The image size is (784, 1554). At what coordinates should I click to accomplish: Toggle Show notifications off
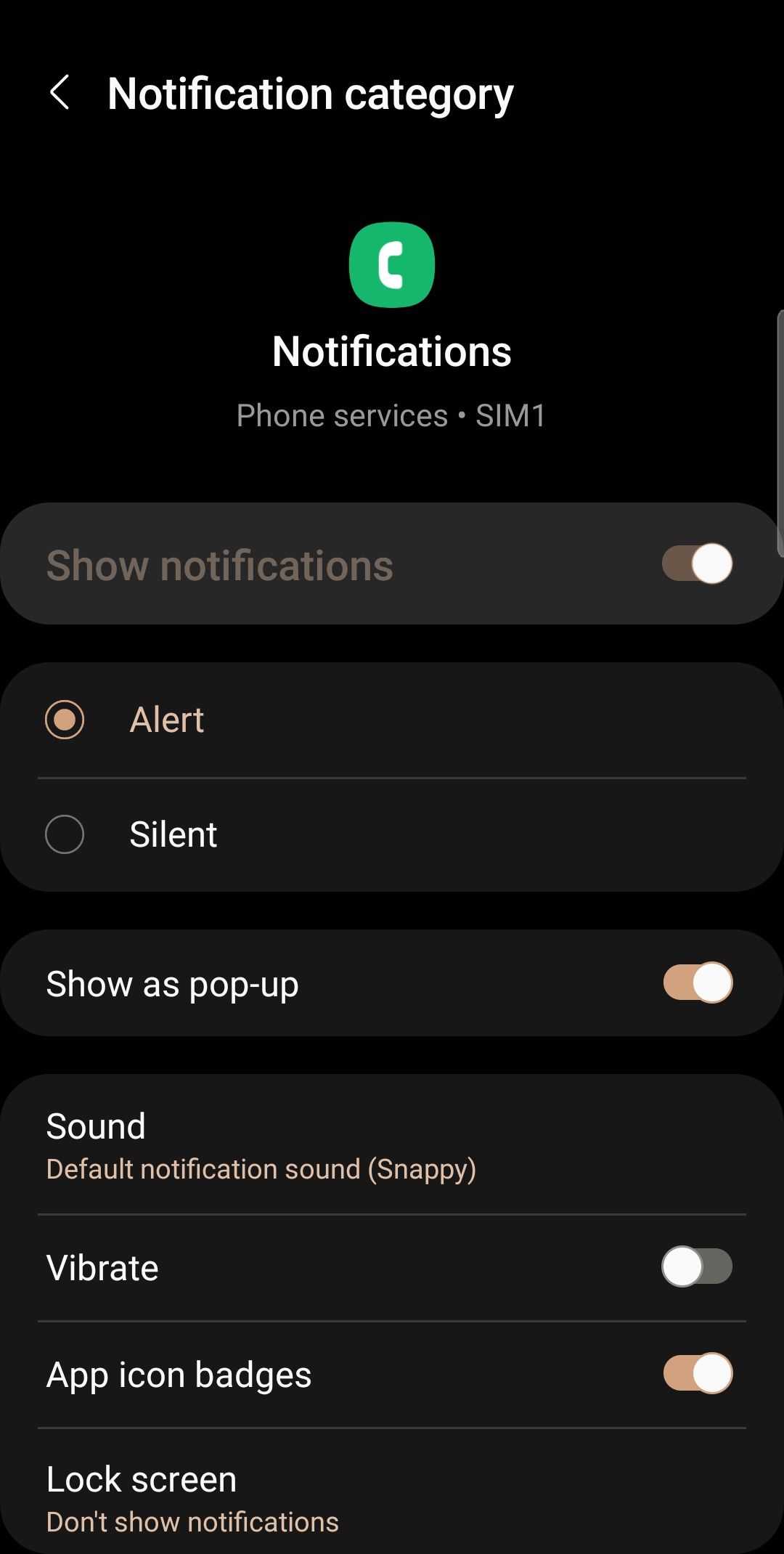(695, 564)
